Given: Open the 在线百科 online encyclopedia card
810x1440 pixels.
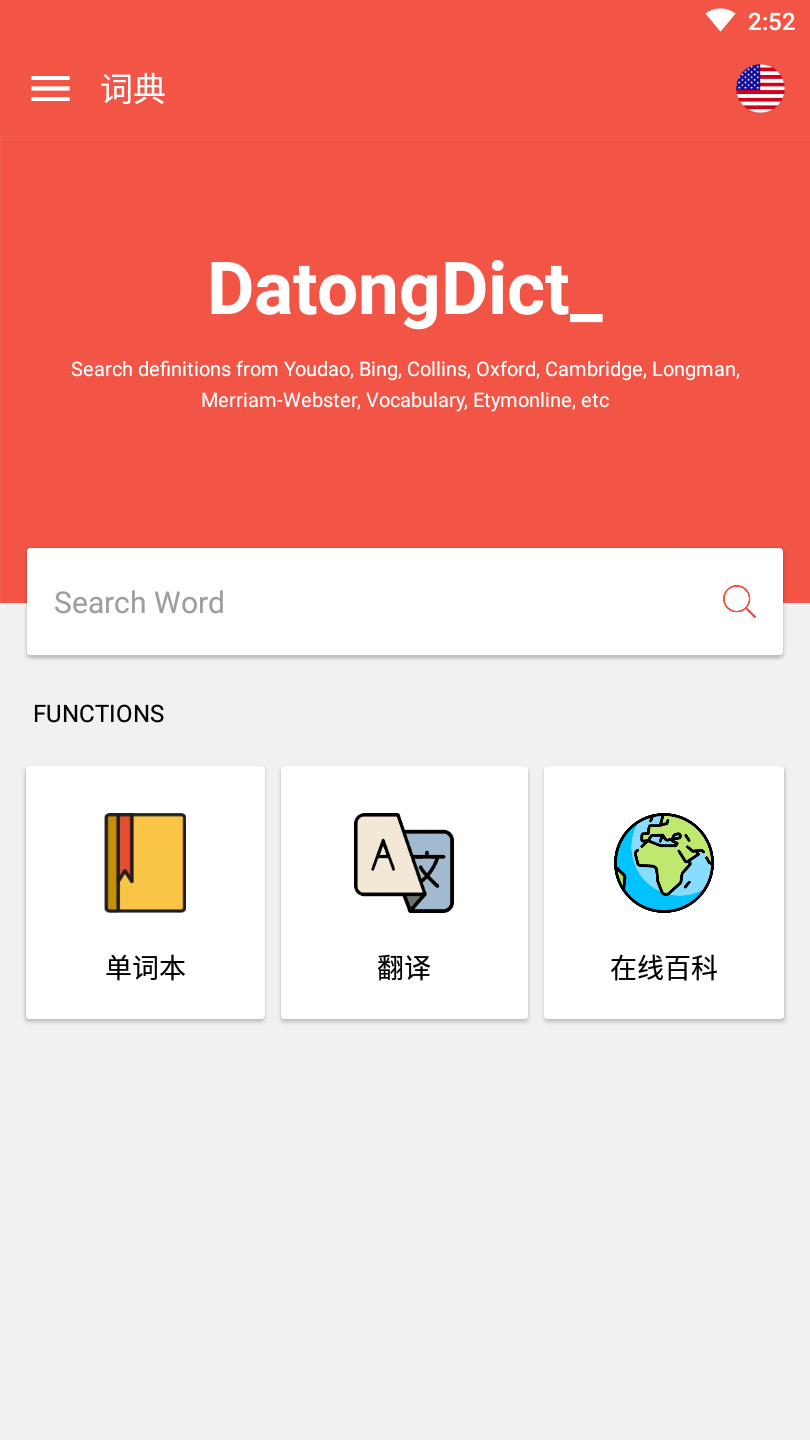Looking at the screenshot, I should tap(664, 892).
